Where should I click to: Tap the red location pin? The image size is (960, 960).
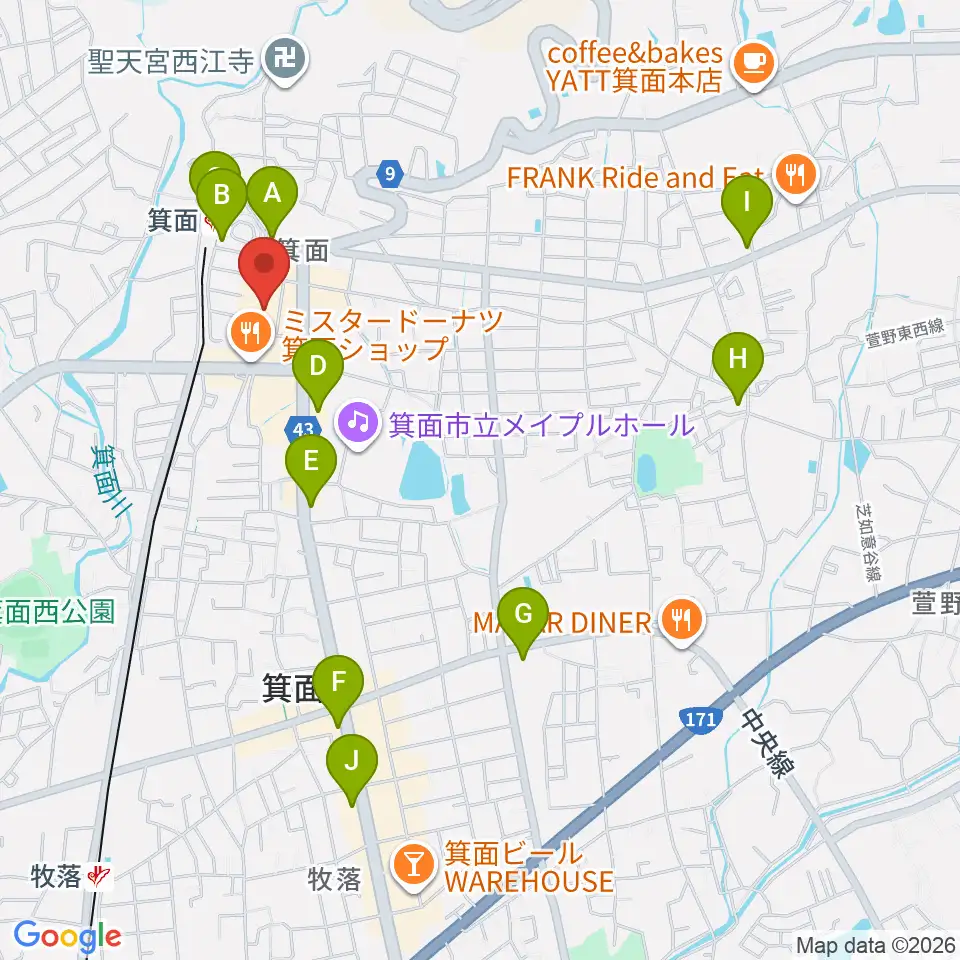click(x=264, y=272)
